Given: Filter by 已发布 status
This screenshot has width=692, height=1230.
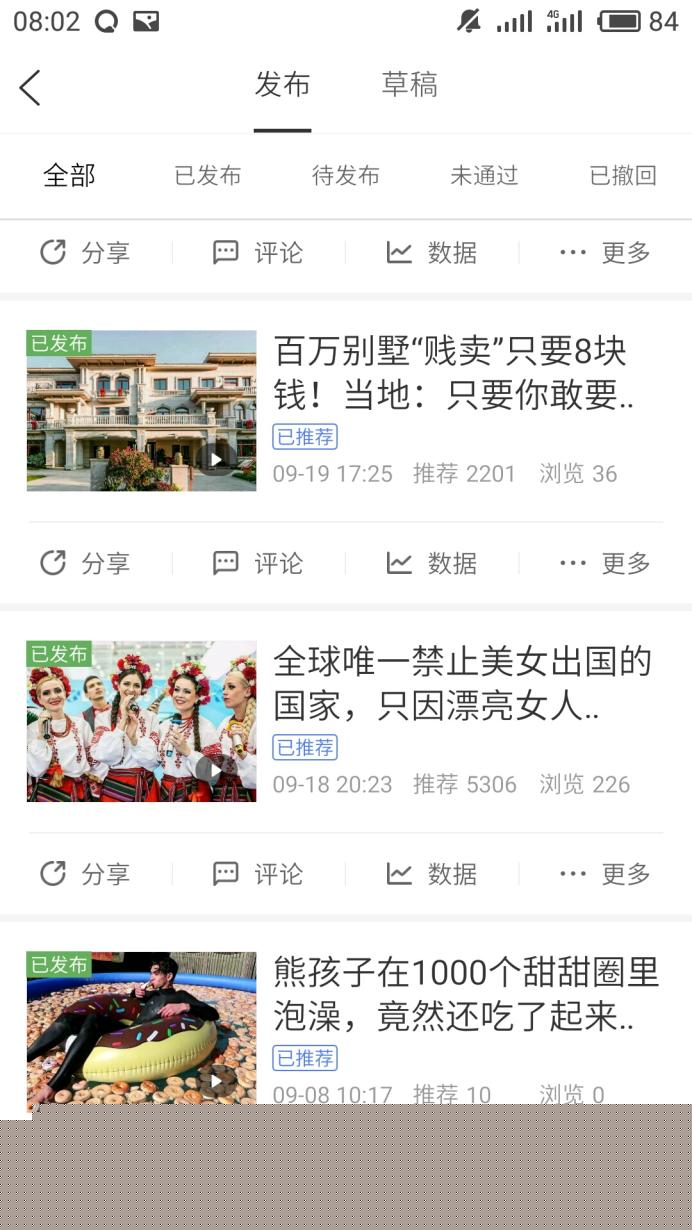Looking at the screenshot, I should coord(208,176).
